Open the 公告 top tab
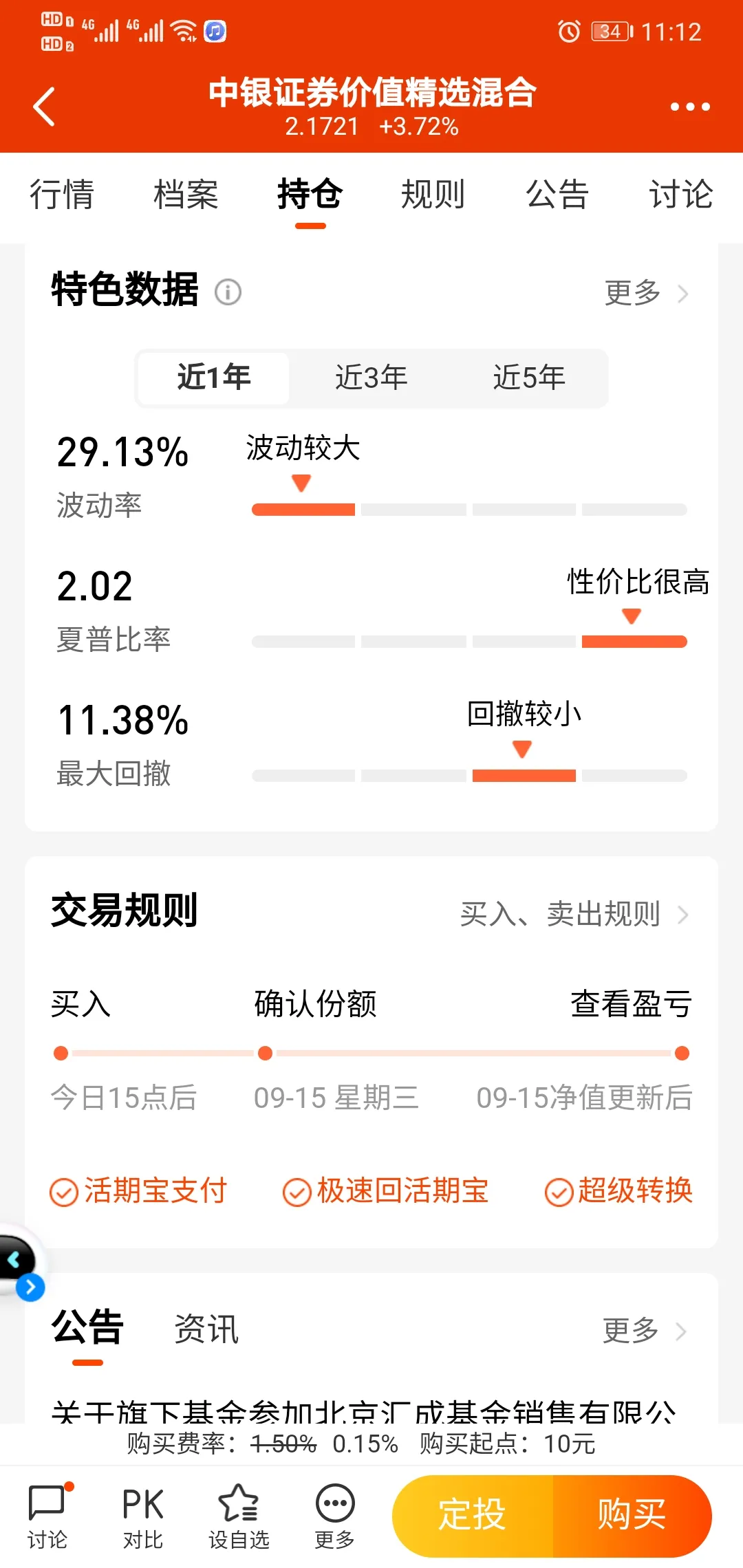Viewport: 743px width, 1568px height. [x=557, y=194]
